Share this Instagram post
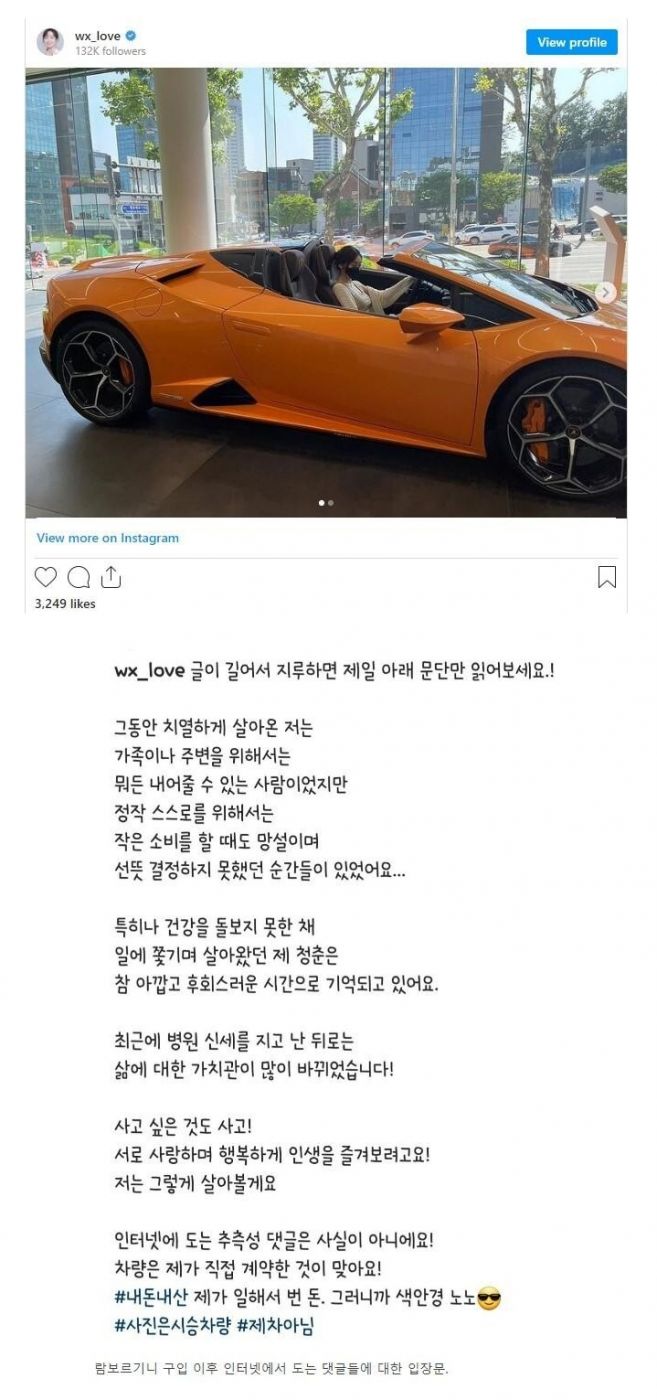 pyautogui.click(x=111, y=577)
